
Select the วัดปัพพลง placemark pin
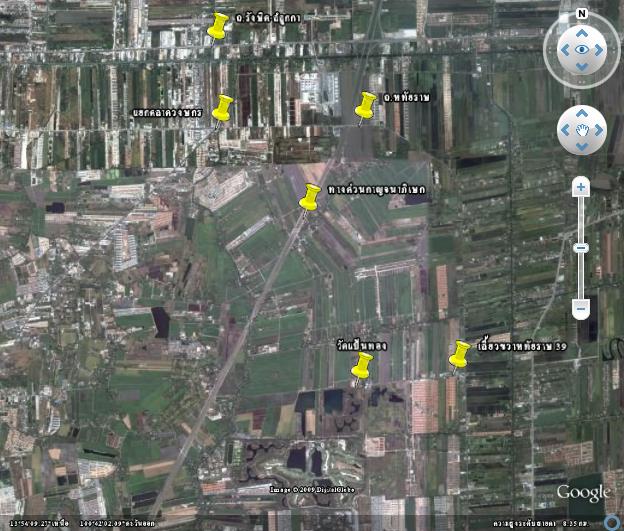click(362, 366)
